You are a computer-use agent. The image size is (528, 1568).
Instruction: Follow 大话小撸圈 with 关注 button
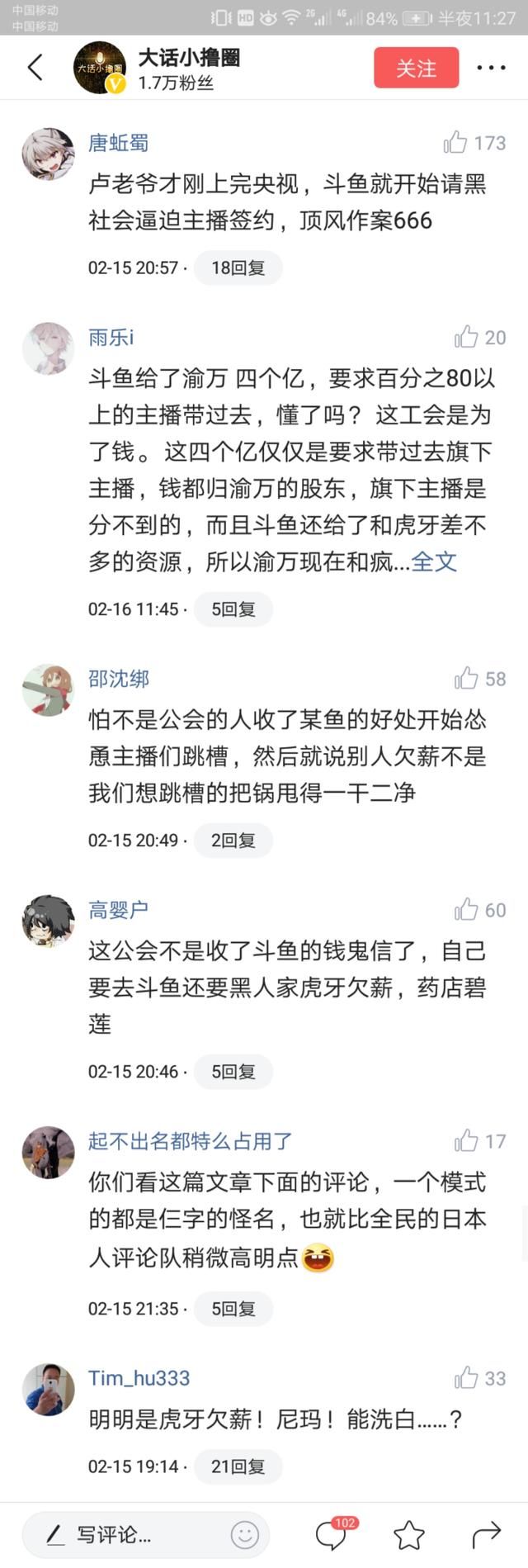[x=416, y=68]
